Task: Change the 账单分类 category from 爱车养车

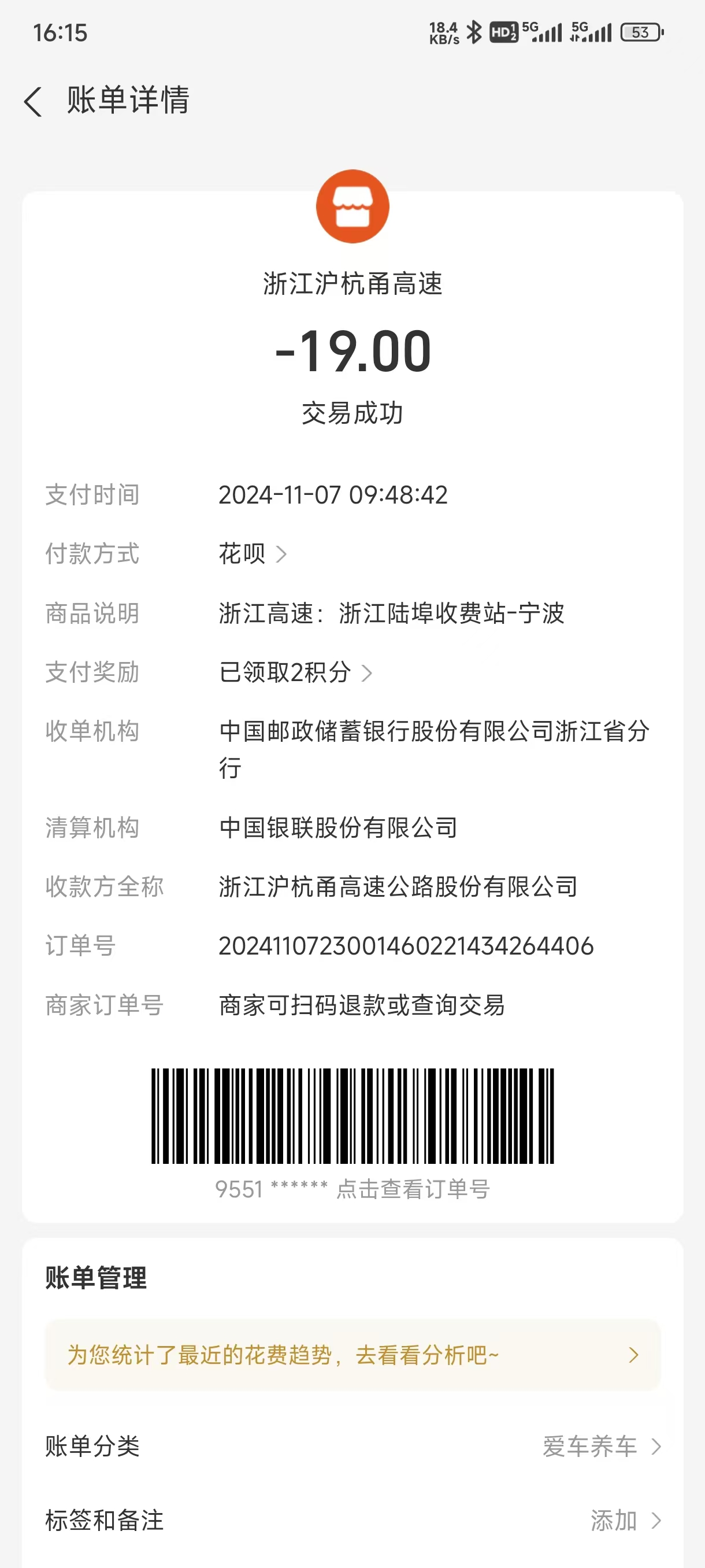Action: coord(601,1446)
